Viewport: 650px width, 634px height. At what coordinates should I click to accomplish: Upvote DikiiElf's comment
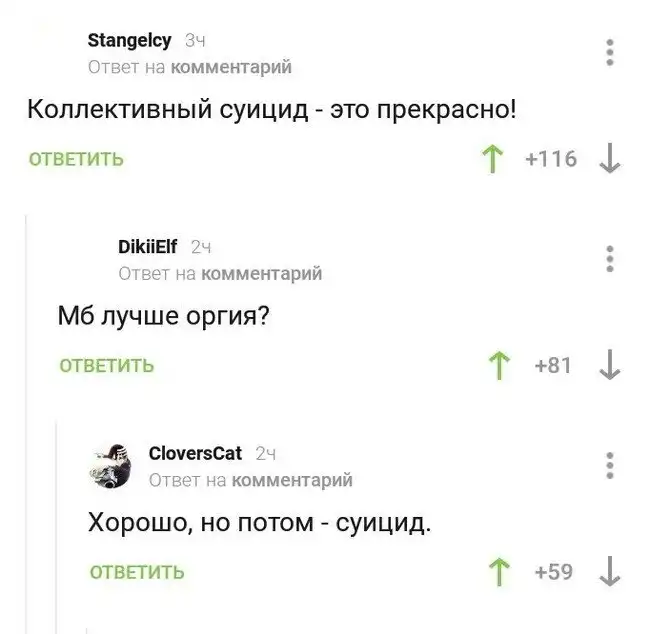[491, 365]
